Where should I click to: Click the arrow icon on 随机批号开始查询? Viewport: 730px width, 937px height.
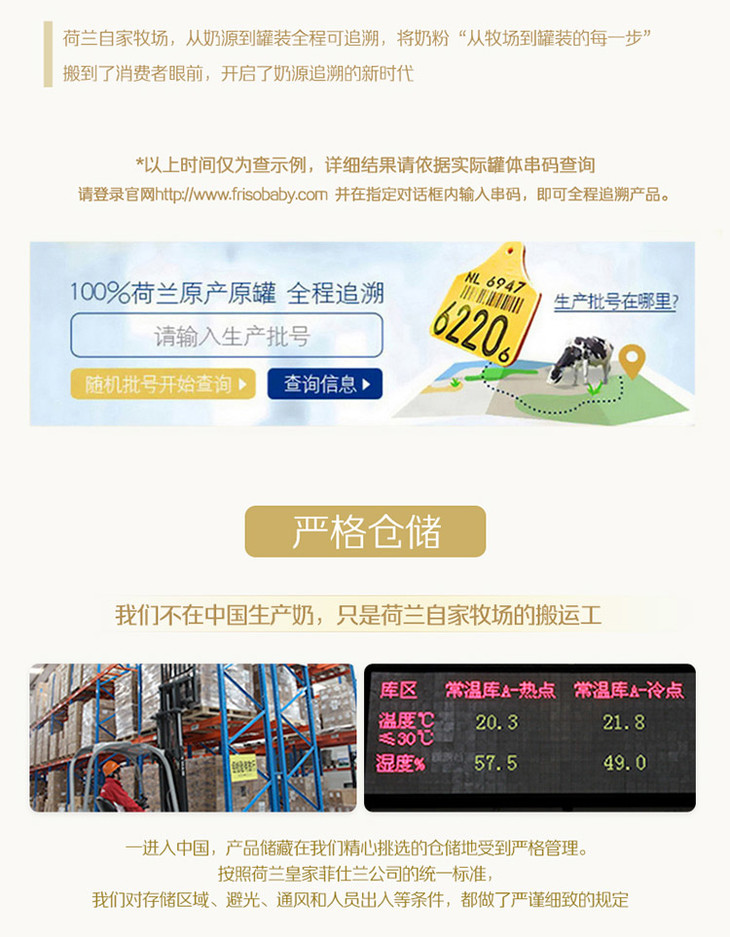[x=240, y=383]
